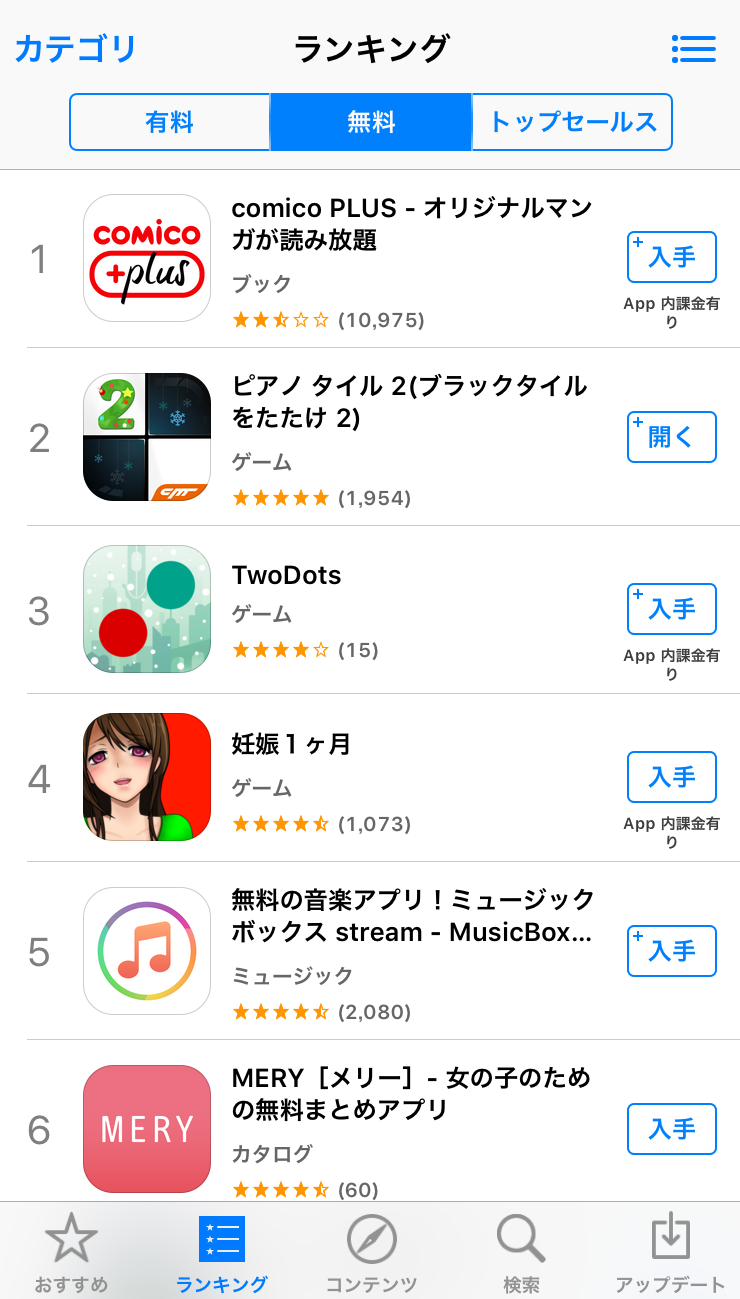
Task: Open the comico PLUS app icon
Action: [x=147, y=257]
